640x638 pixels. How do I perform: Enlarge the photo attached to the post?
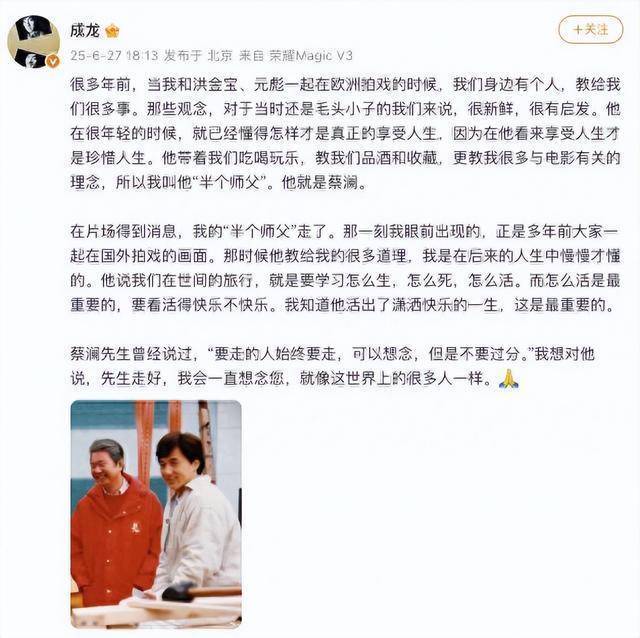(155, 512)
